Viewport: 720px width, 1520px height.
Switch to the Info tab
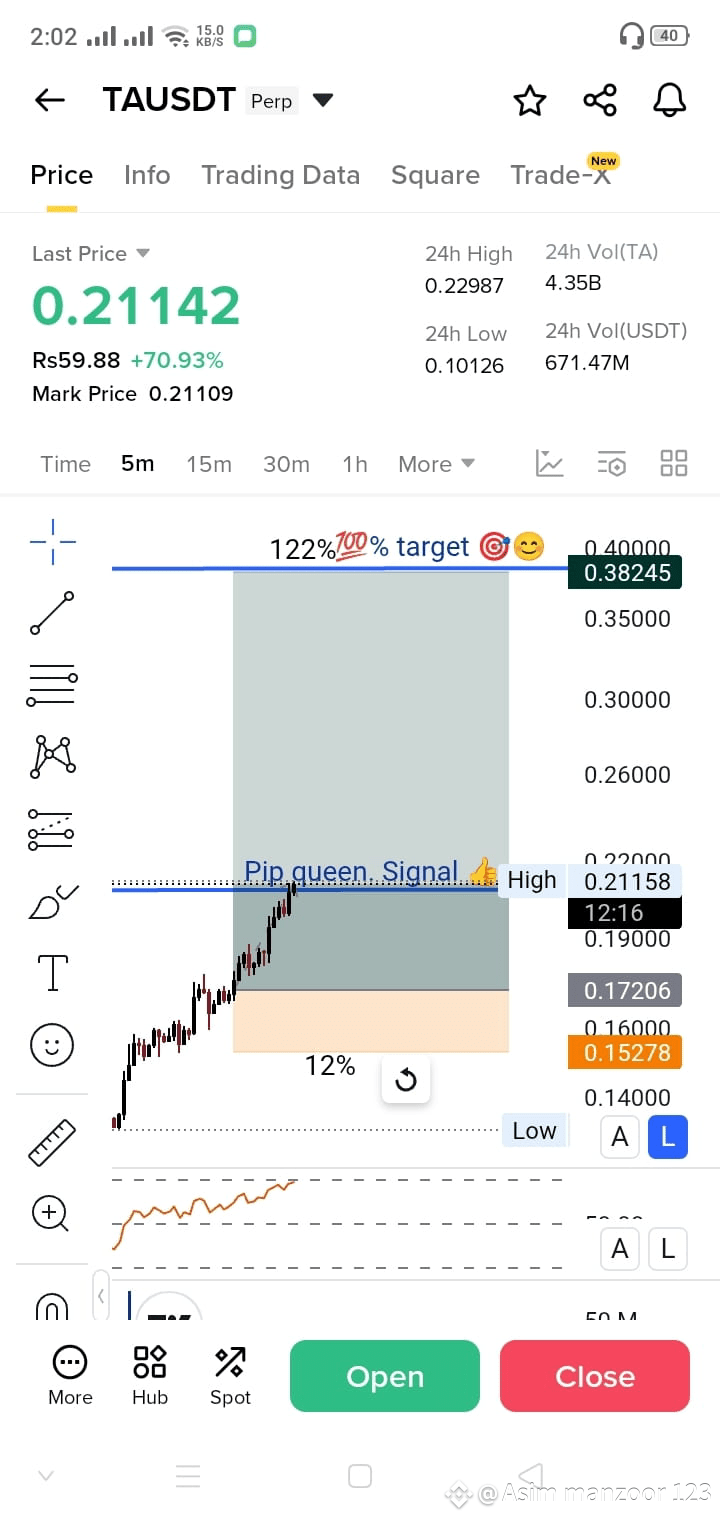(x=147, y=175)
